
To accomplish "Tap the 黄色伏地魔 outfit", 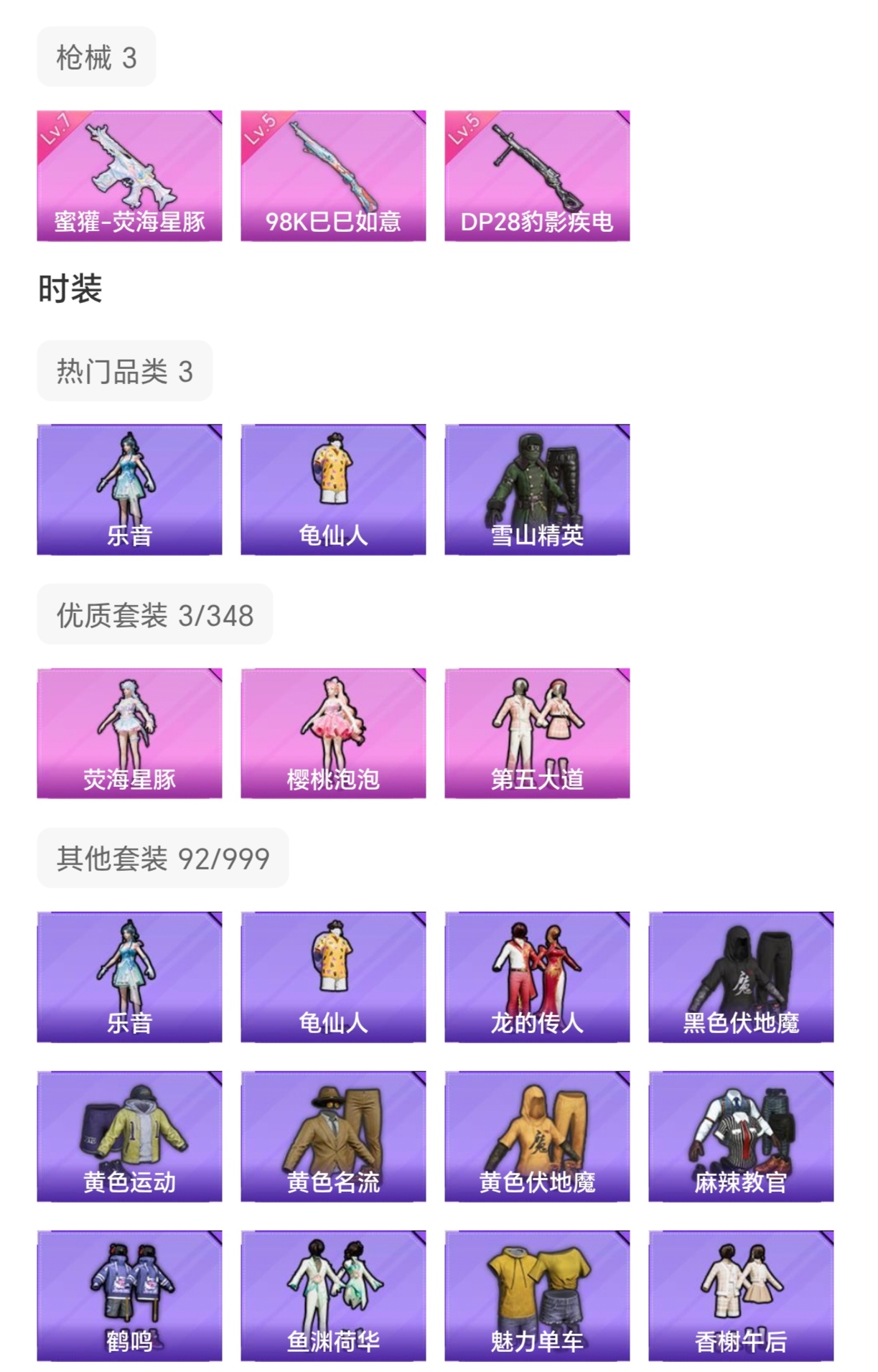I will [x=537, y=1136].
